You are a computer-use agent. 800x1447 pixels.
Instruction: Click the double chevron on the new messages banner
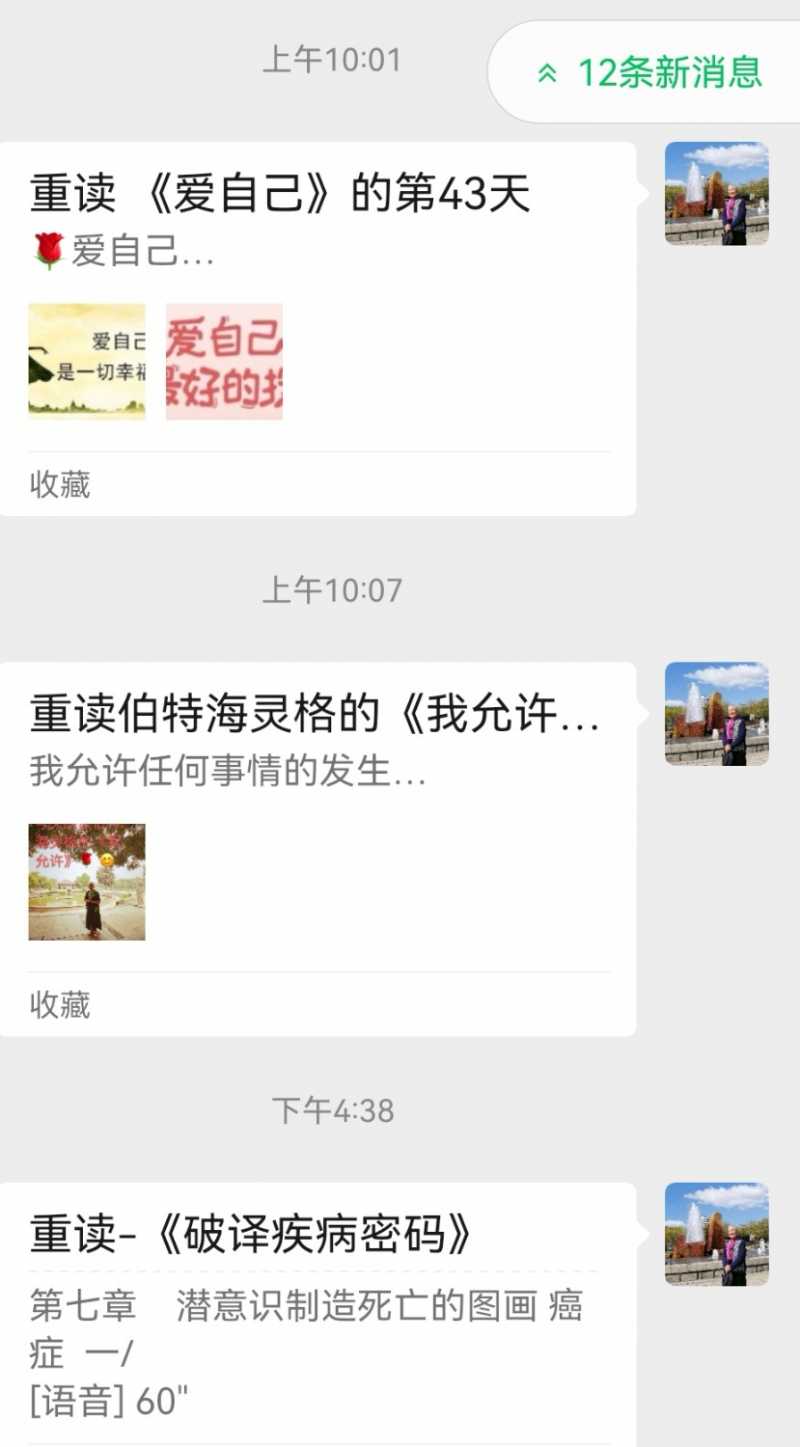(546, 74)
